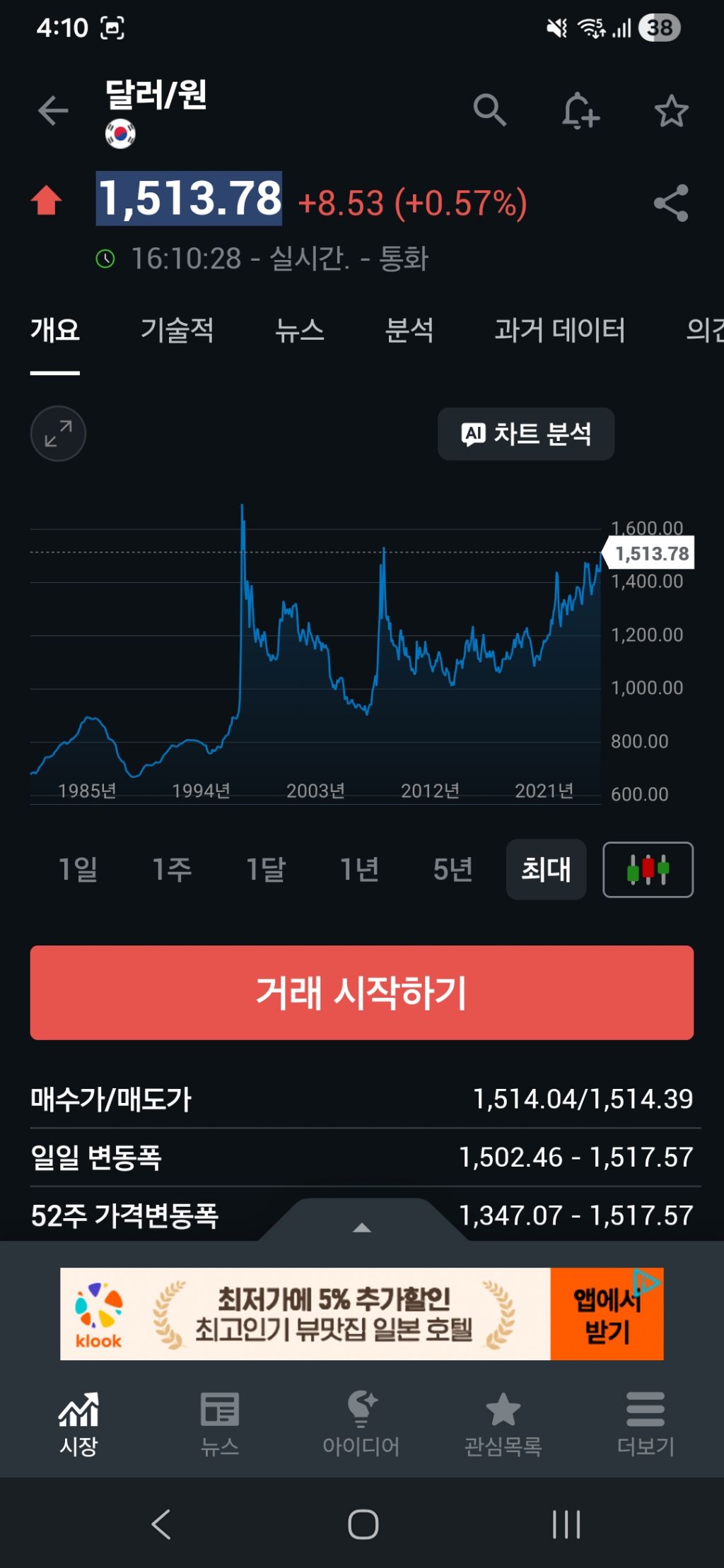The height and width of the screenshot is (1568, 724).
Task: Switch to the 분석 tab
Action: pyautogui.click(x=409, y=330)
